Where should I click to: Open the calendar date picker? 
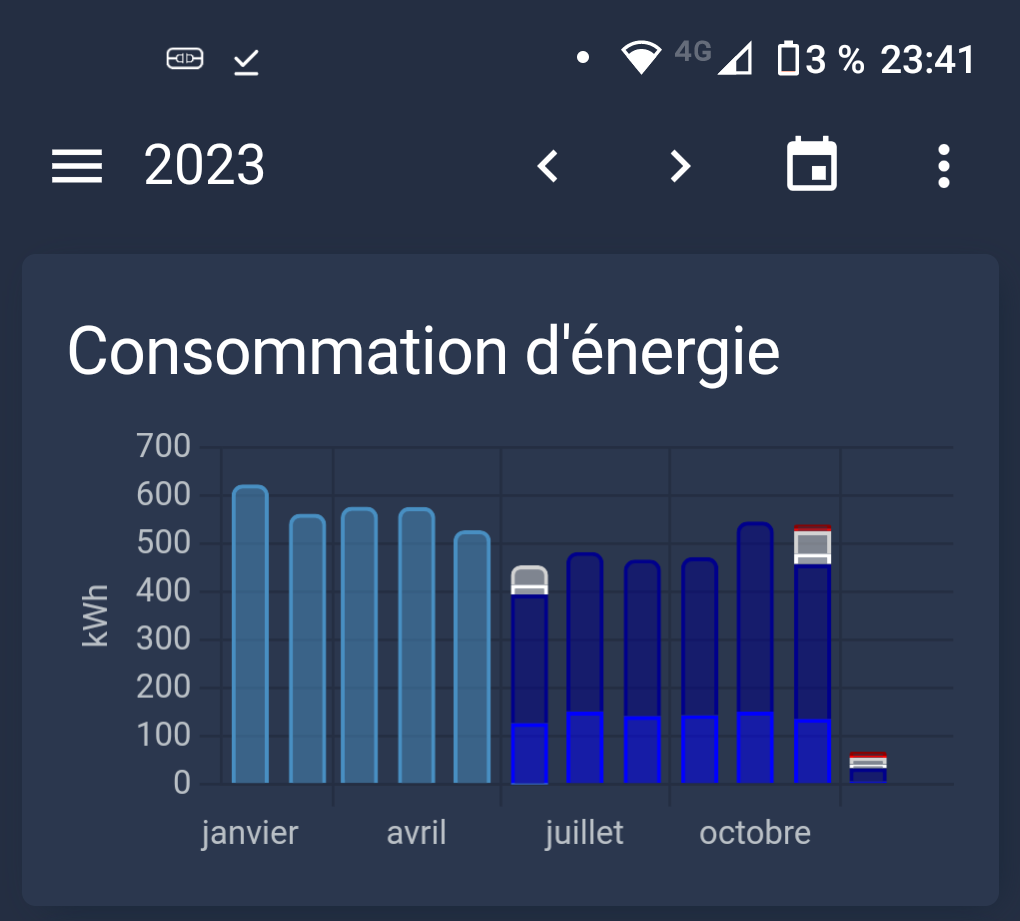point(812,165)
